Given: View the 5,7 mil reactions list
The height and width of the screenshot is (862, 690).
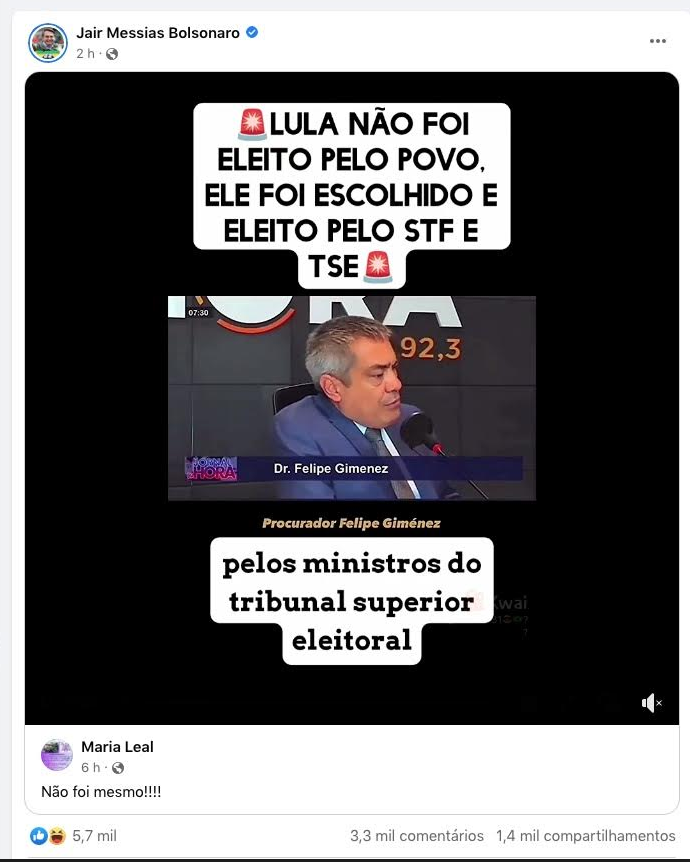Looking at the screenshot, I should pyautogui.click(x=94, y=836).
